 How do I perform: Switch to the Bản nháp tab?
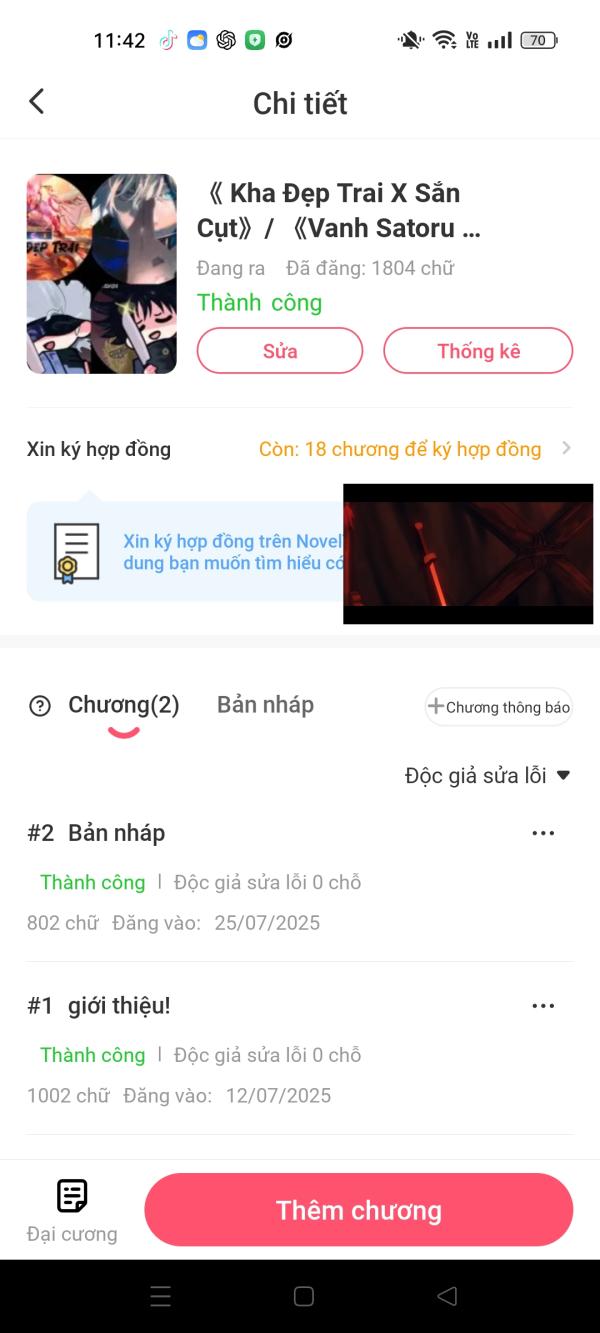click(x=265, y=705)
